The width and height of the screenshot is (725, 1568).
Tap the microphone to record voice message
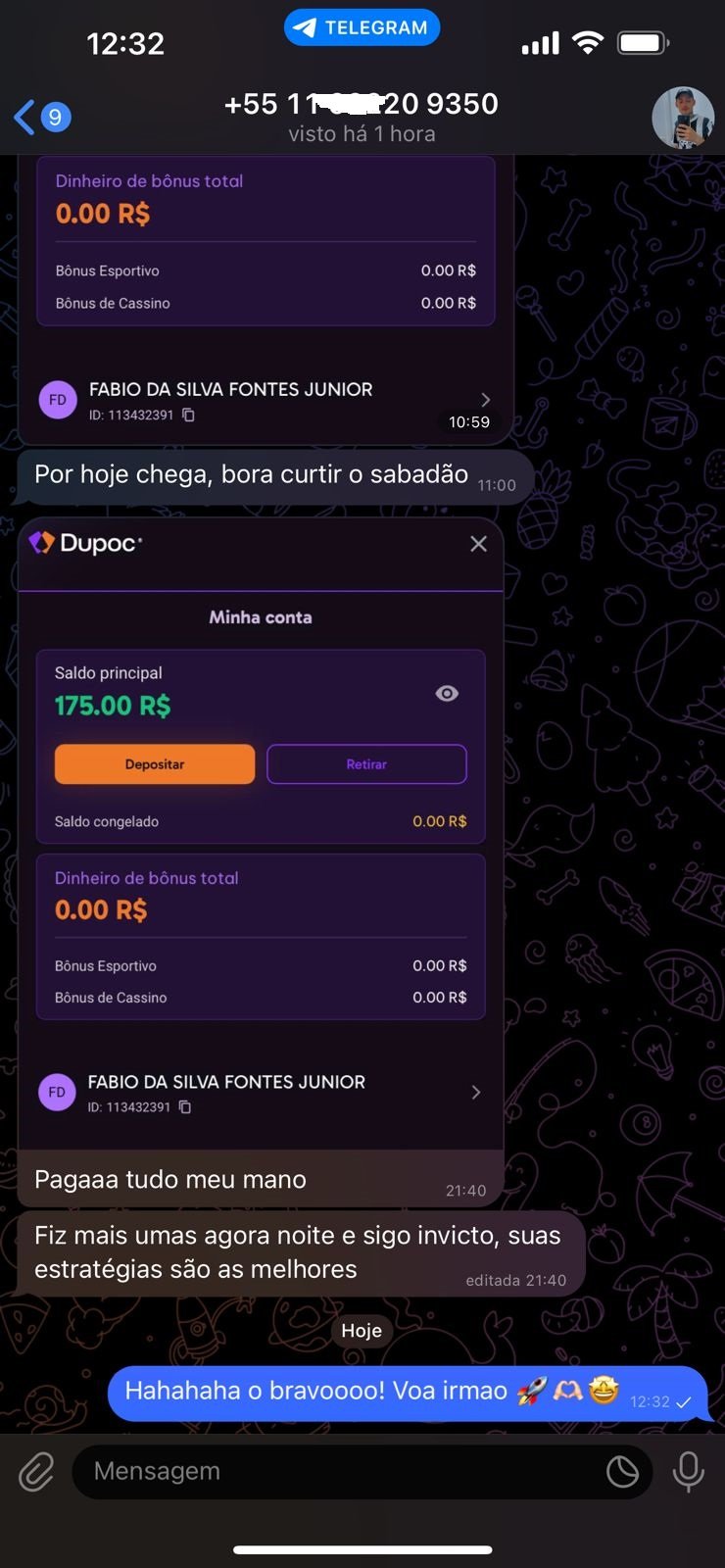coord(688,1472)
